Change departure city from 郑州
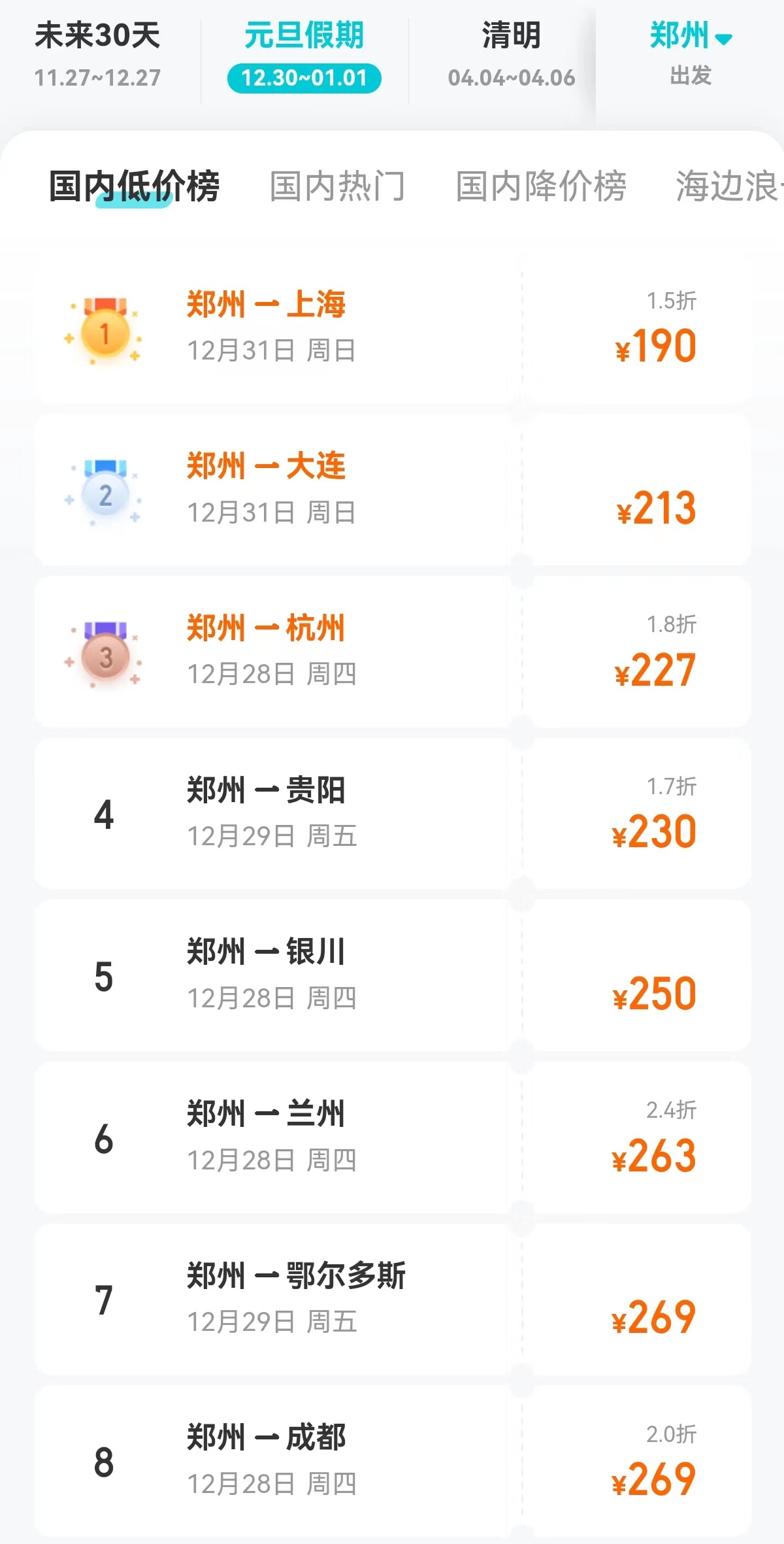 point(690,52)
